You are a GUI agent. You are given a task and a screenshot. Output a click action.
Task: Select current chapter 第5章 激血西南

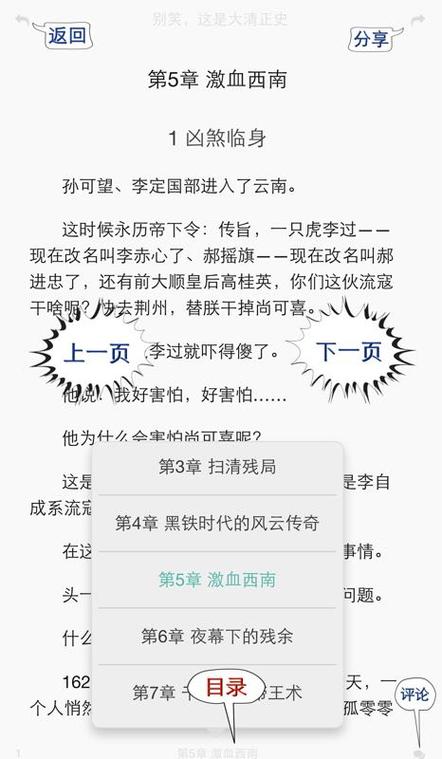217,579
